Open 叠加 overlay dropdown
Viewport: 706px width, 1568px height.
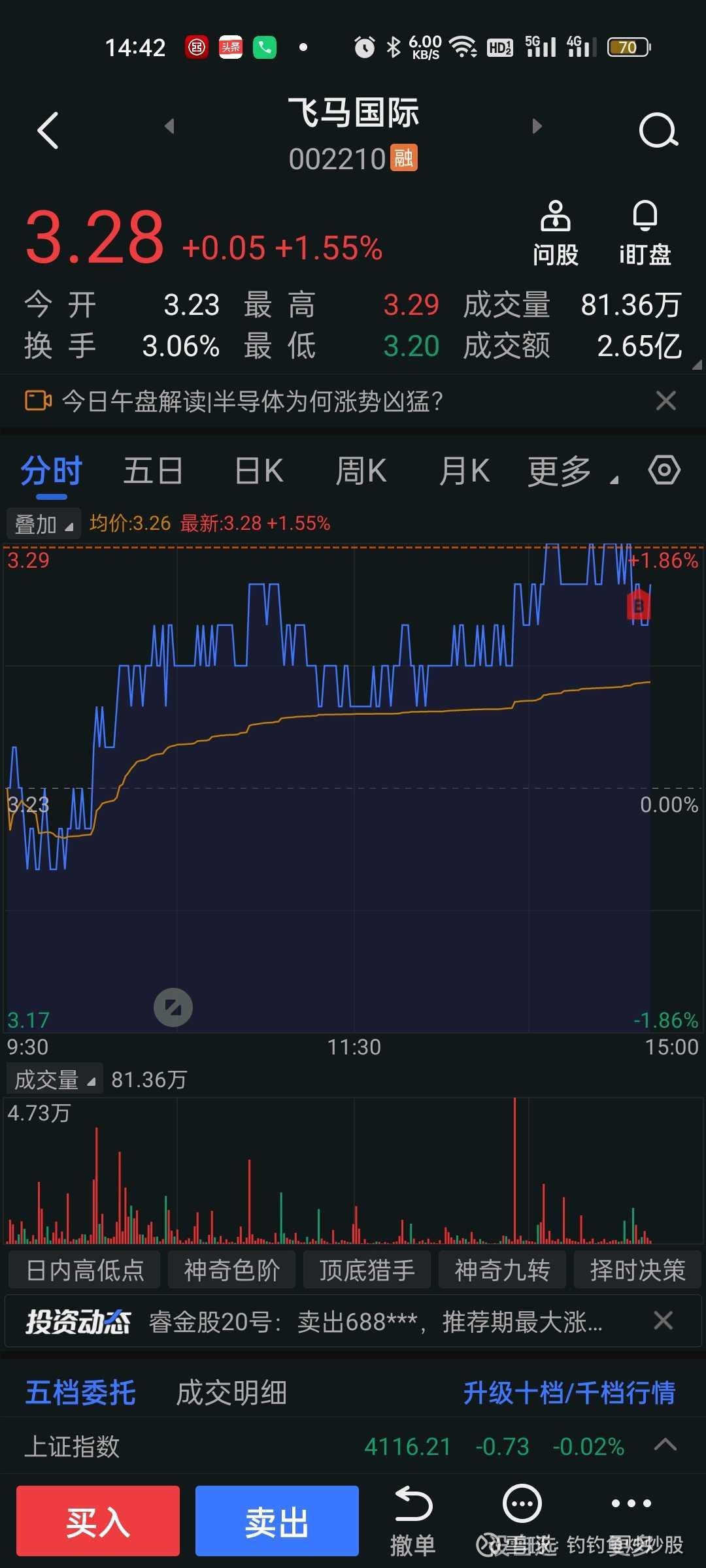point(43,524)
